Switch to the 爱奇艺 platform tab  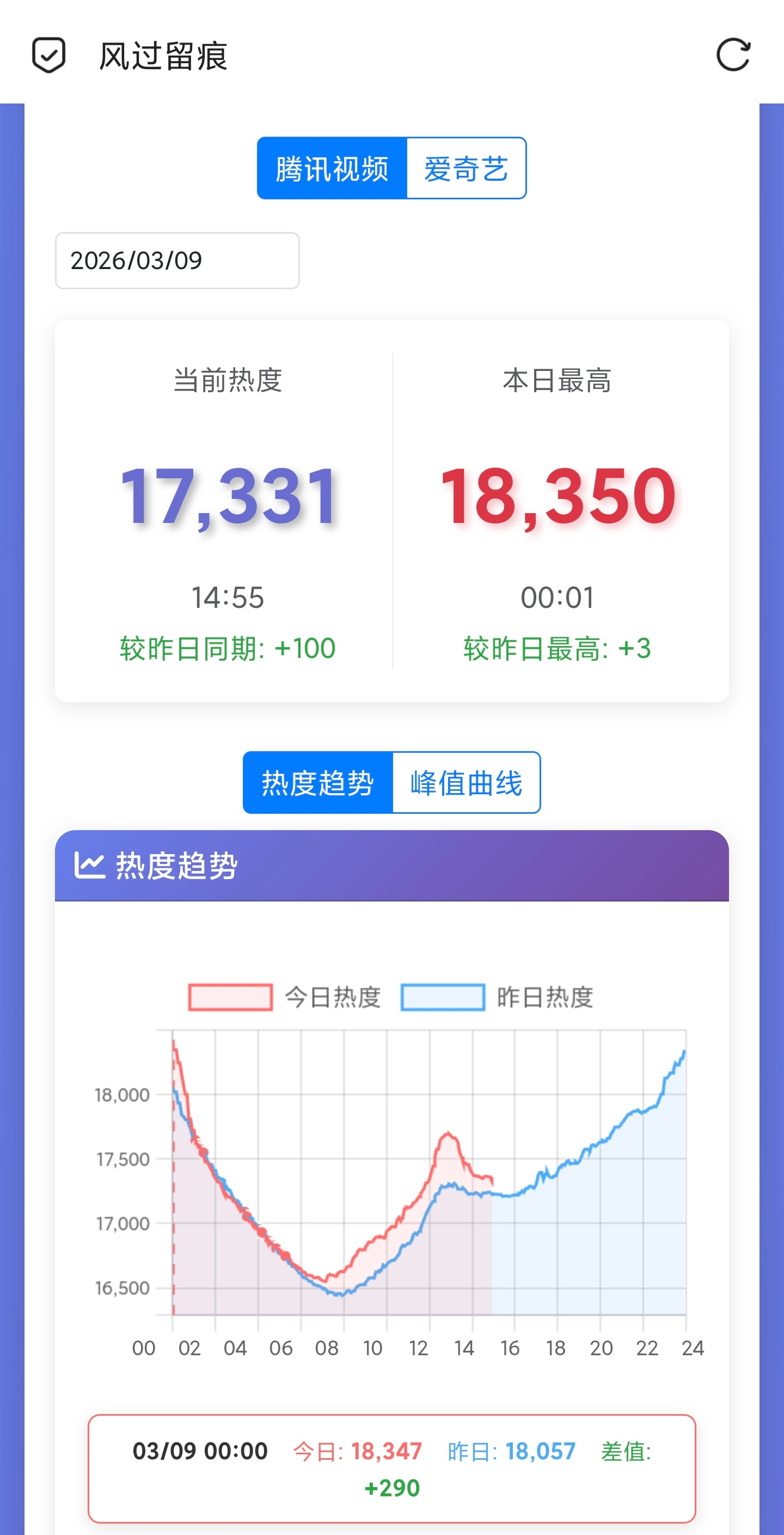(x=467, y=169)
